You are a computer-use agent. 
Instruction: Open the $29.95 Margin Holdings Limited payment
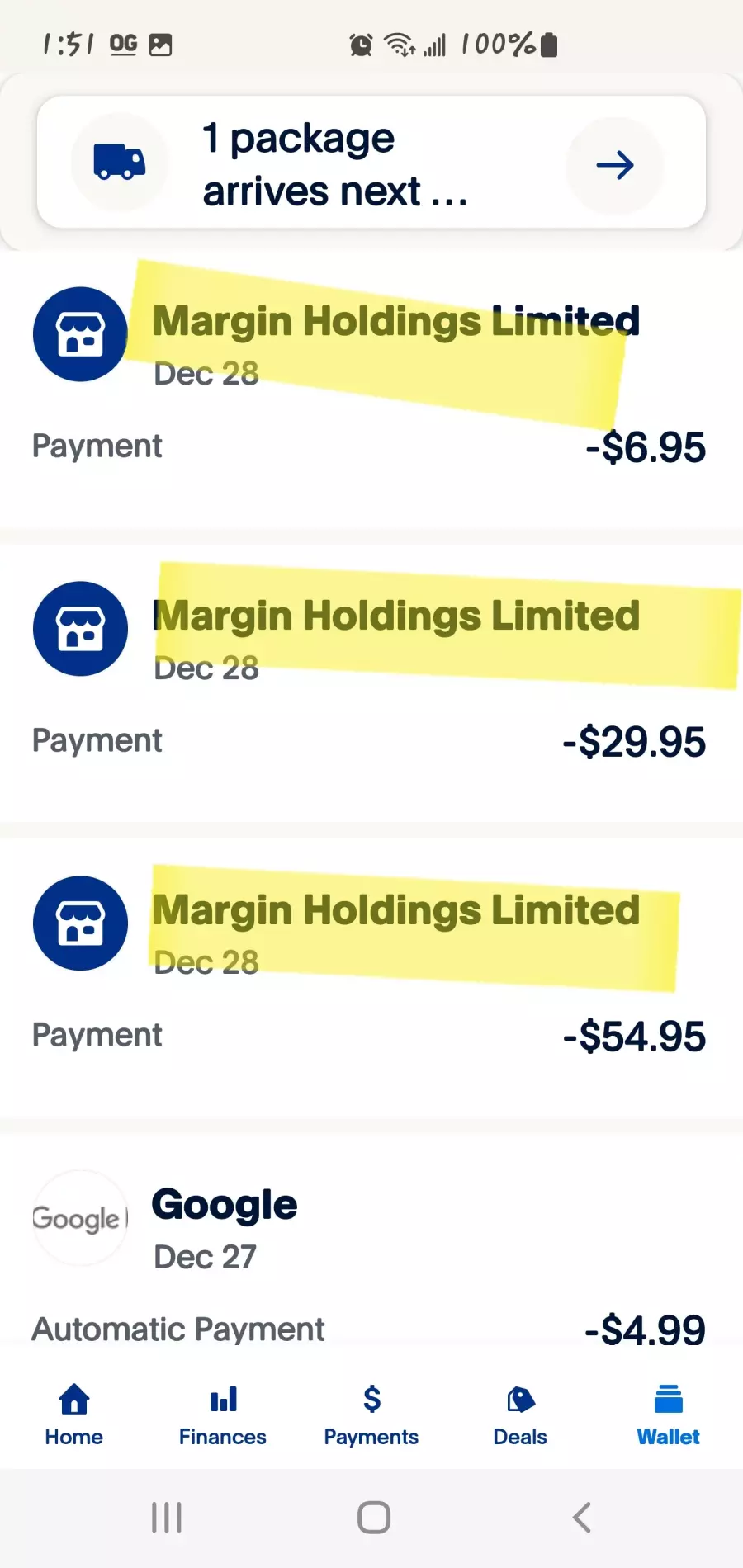pos(371,682)
